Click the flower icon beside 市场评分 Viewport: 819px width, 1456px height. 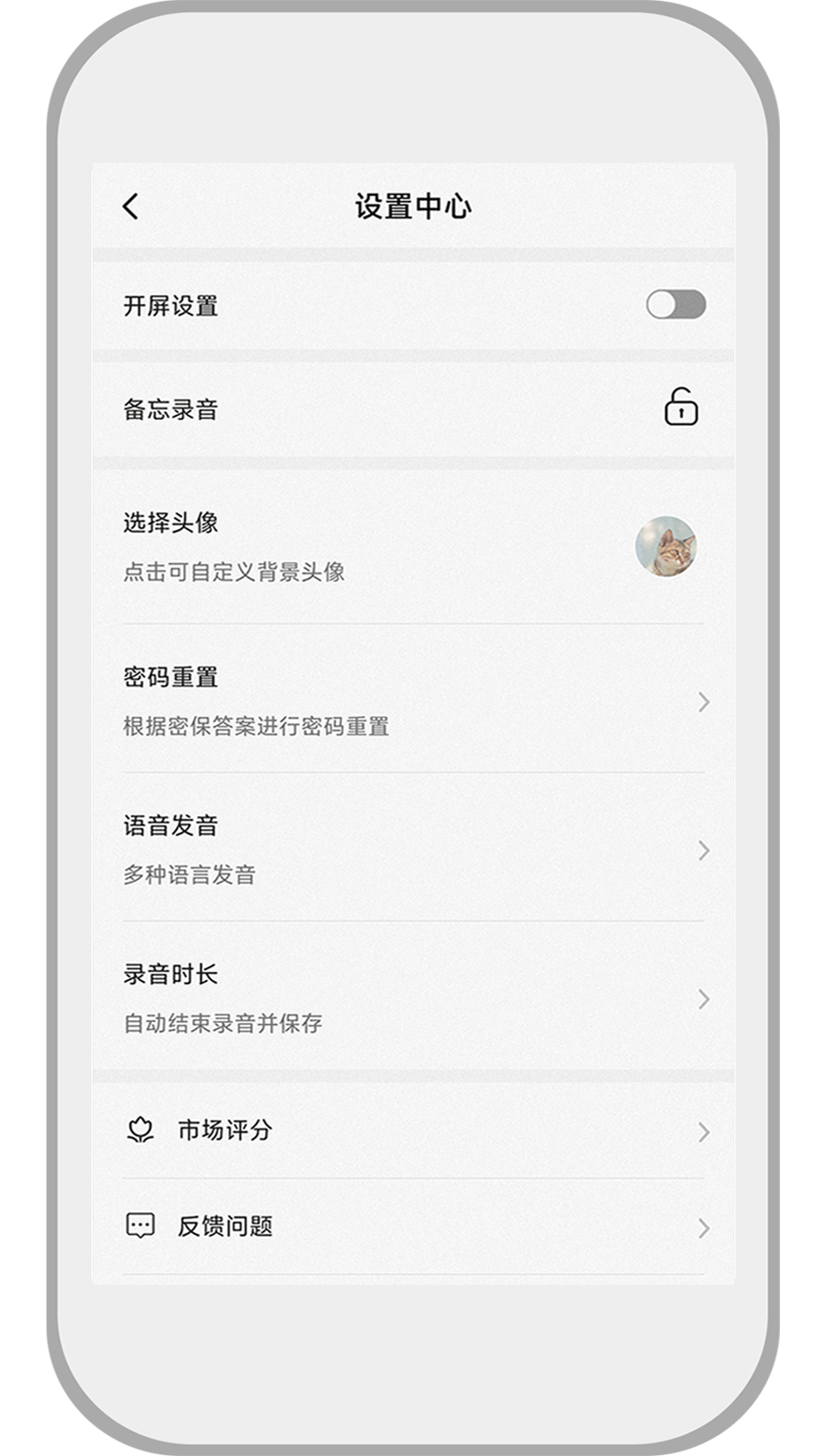(x=138, y=1130)
